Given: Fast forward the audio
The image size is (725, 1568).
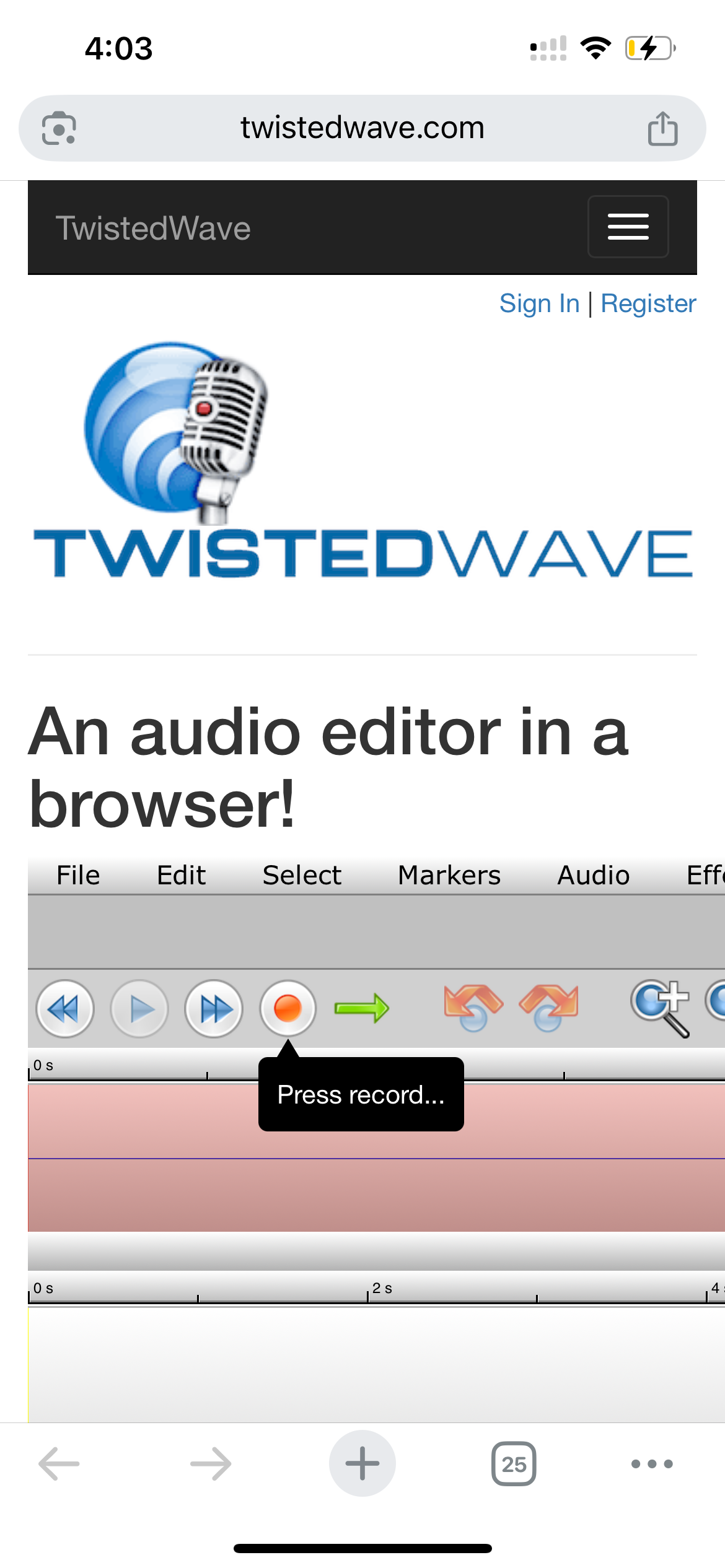Looking at the screenshot, I should (214, 1009).
